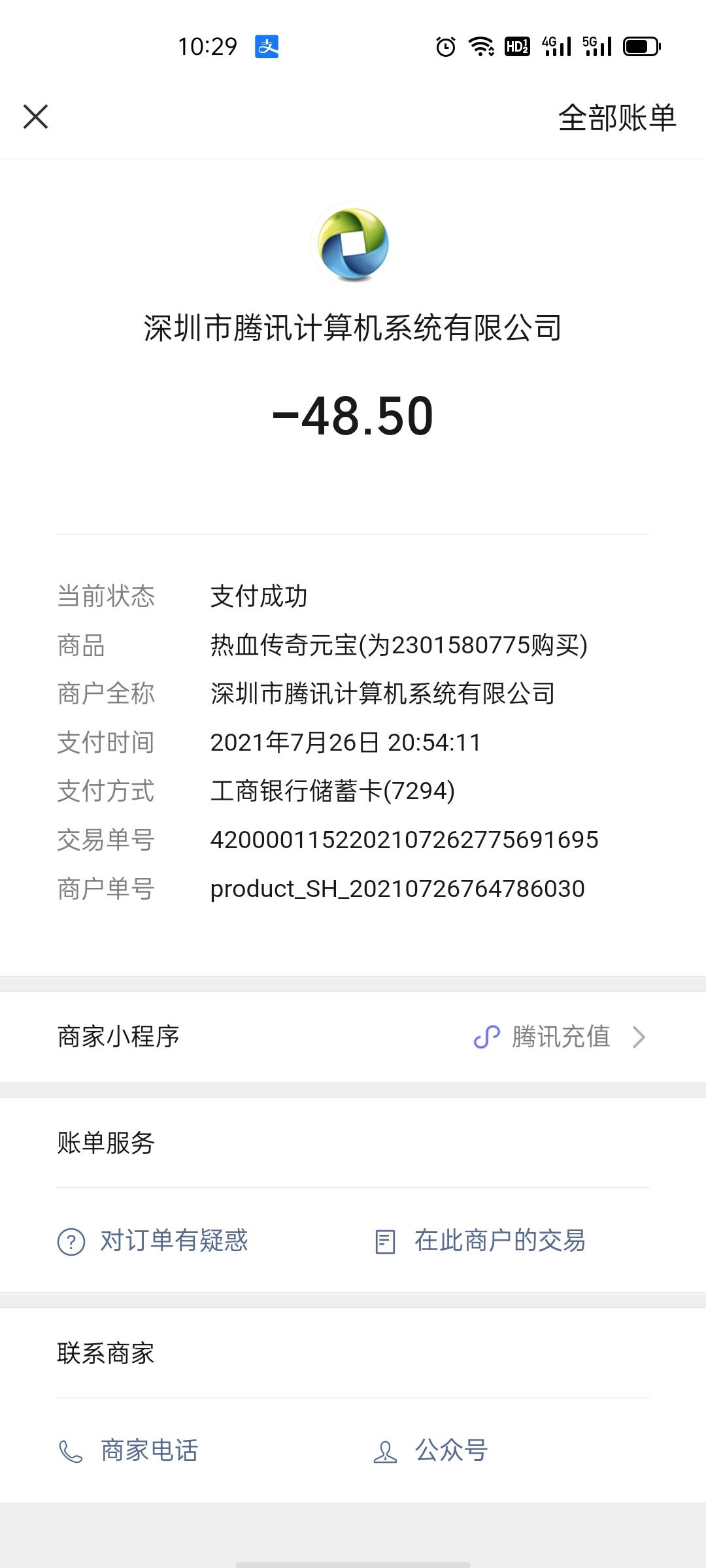This screenshot has height=1568, width=706.
Task: Tap 对订单有疑惑 for order help
Action: click(x=153, y=1241)
